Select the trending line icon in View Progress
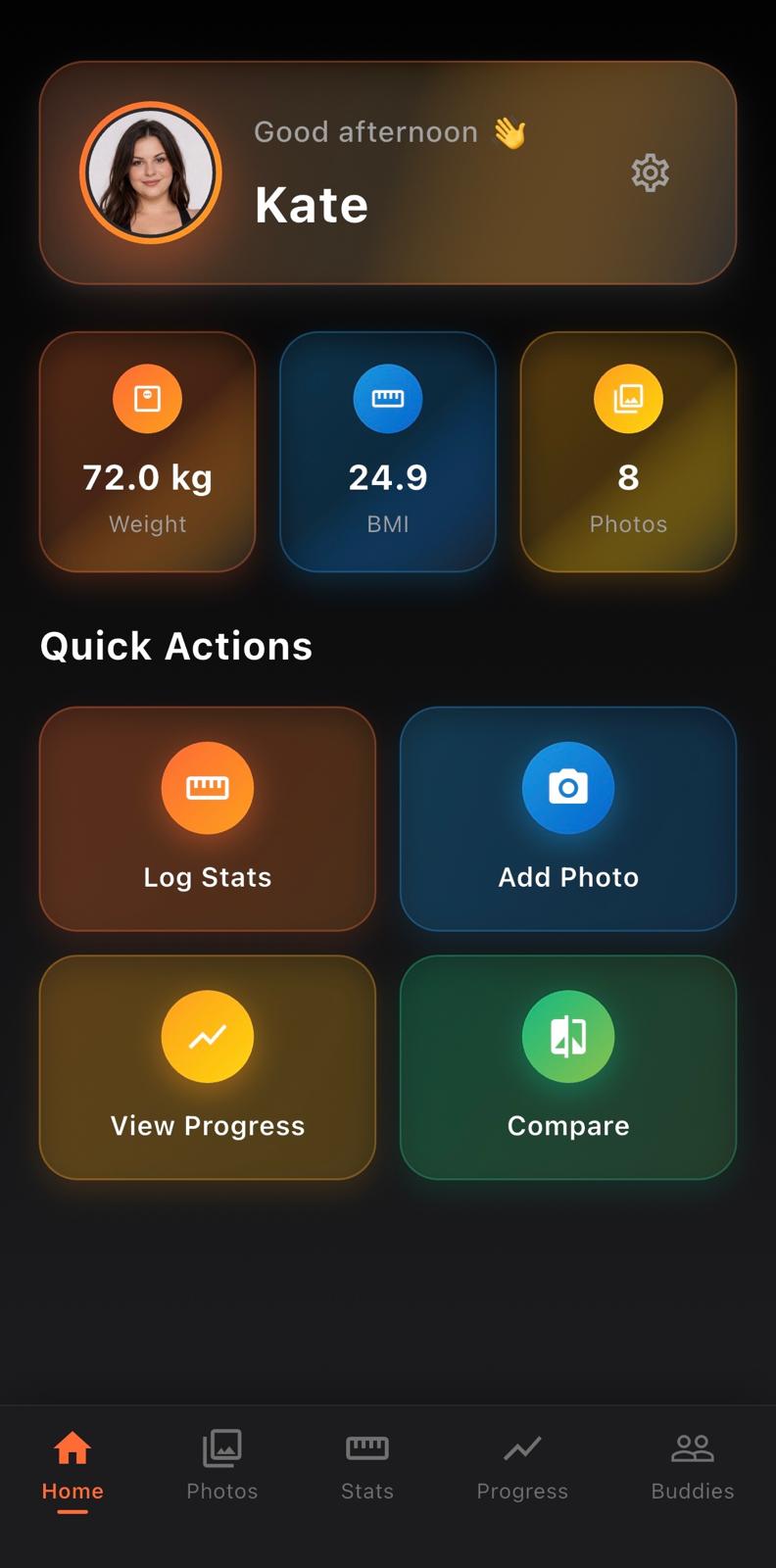The height and width of the screenshot is (1568, 776). click(x=207, y=1036)
